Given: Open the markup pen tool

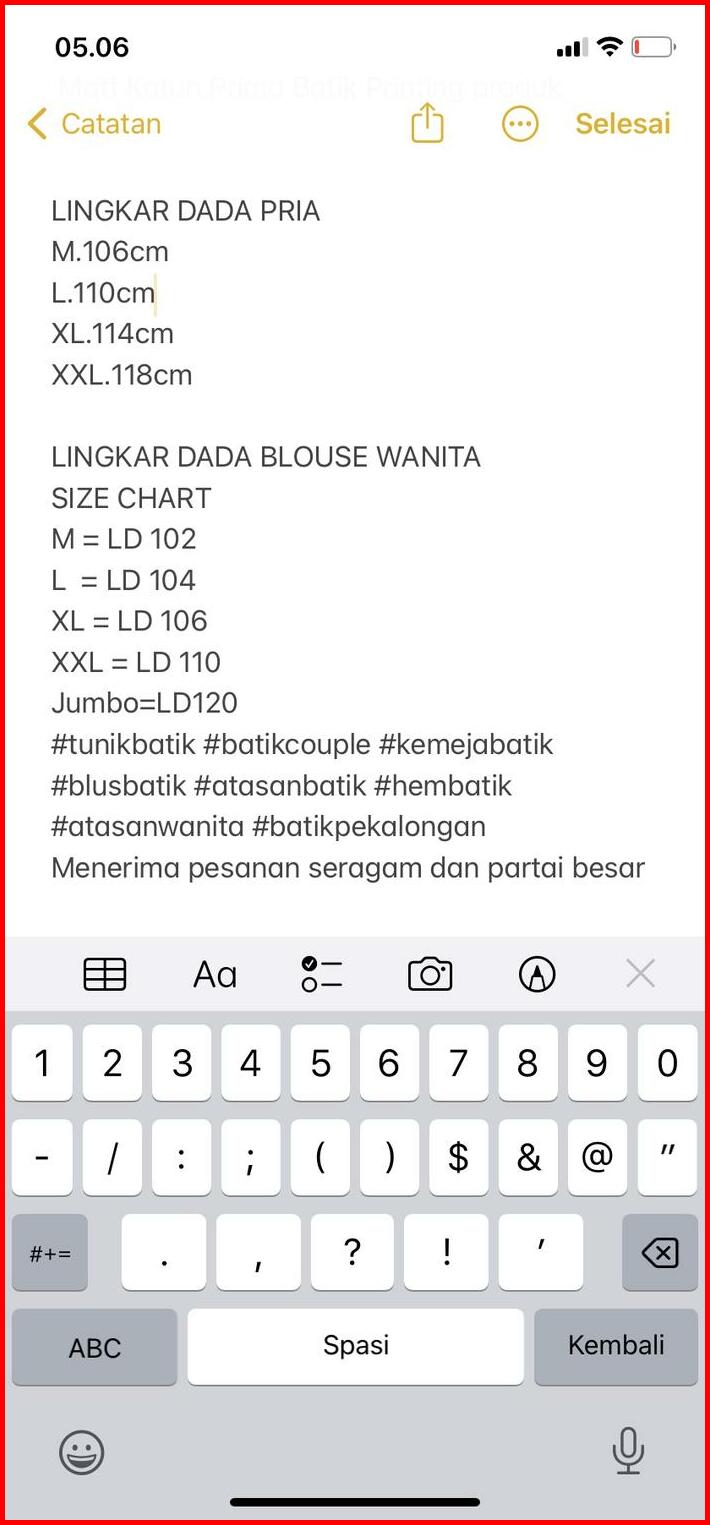Looking at the screenshot, I should click(537, 974).
